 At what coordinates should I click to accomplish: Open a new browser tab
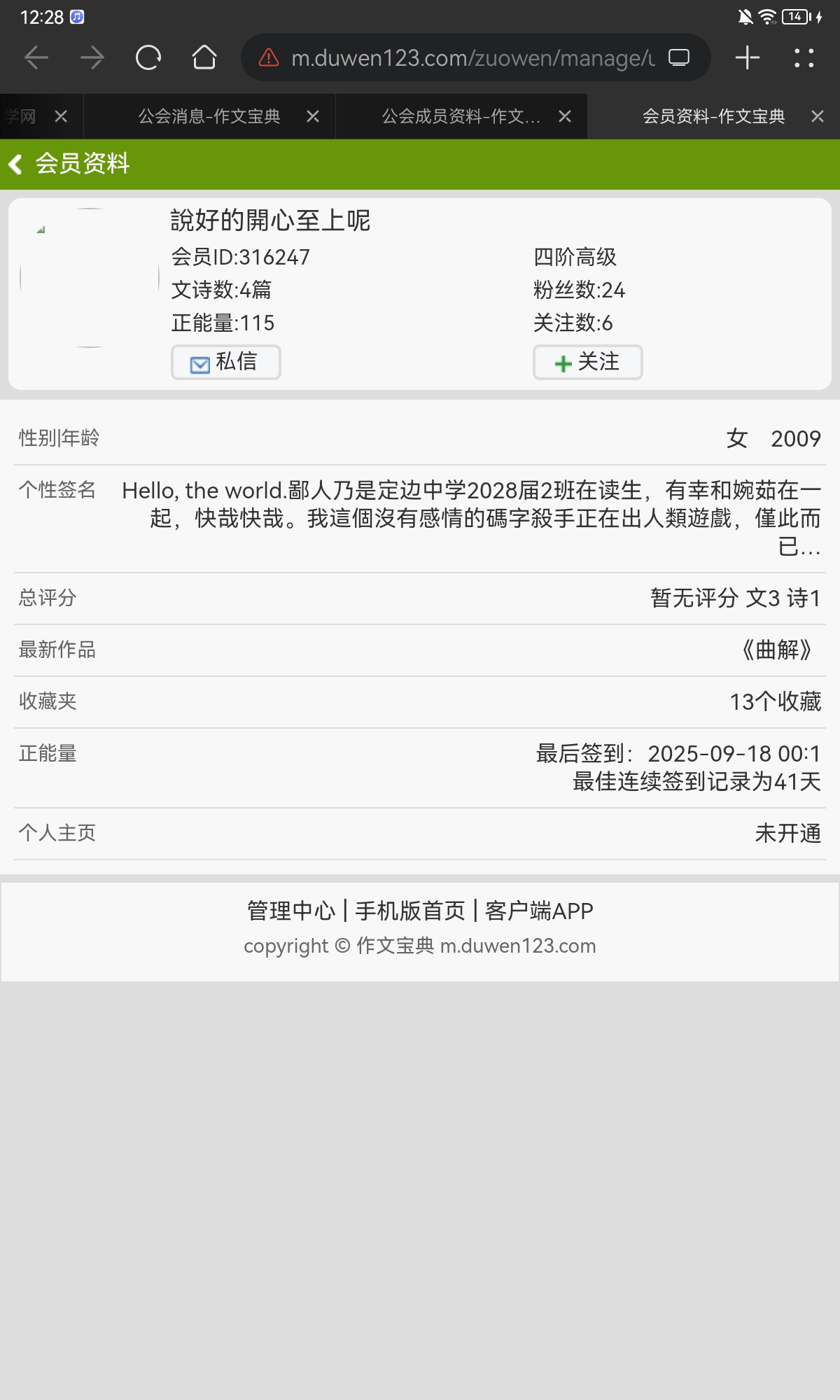click(747, 57)
